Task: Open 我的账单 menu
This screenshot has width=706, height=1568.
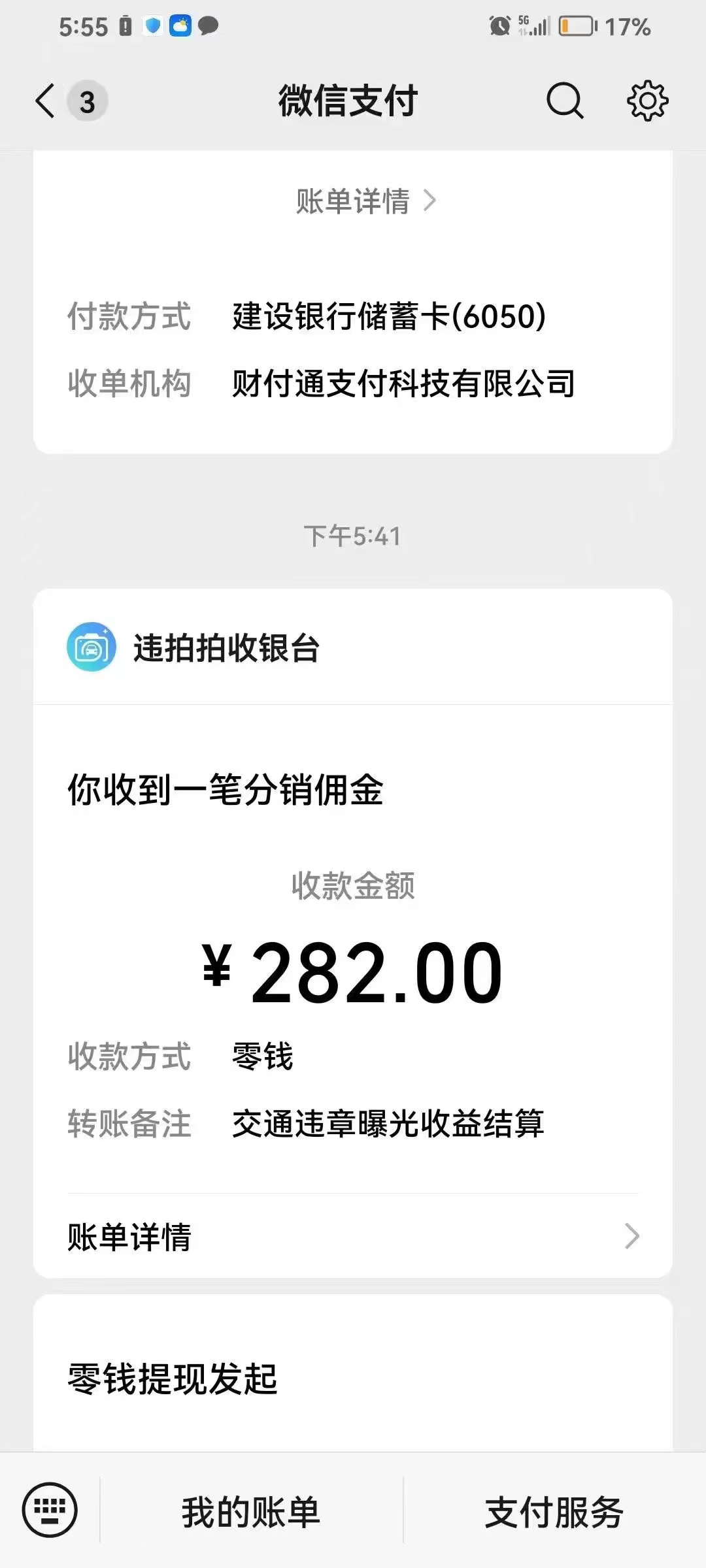Action: click(x=251, y=1511)
